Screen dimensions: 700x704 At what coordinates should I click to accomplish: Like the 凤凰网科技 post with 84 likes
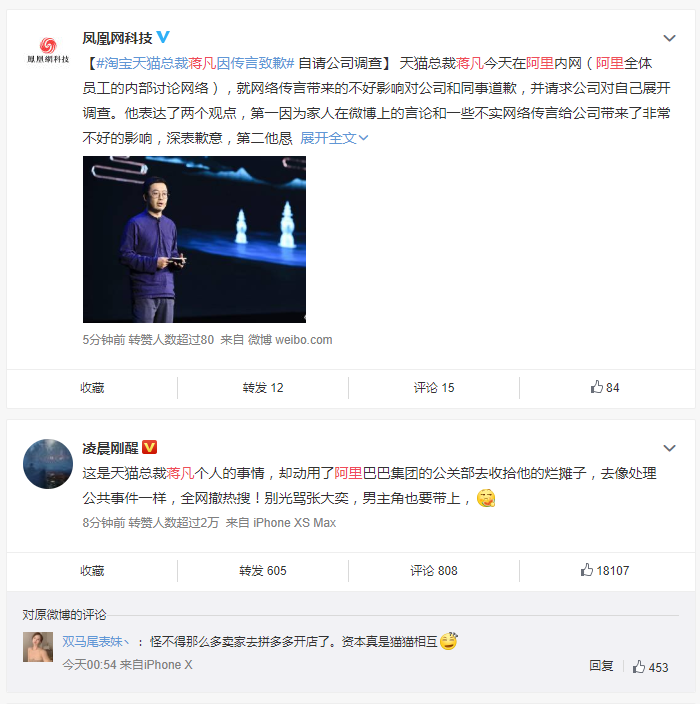[605, 387]
